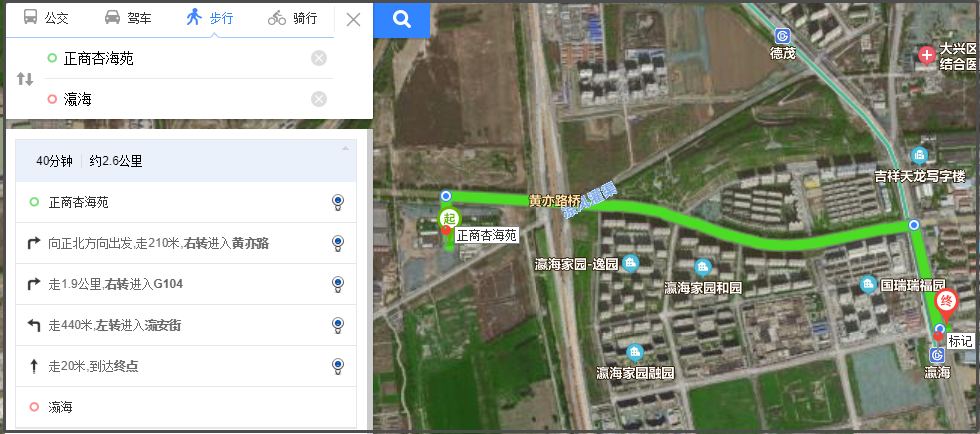Clear the 瀛海 destination field

click(319, 99)
